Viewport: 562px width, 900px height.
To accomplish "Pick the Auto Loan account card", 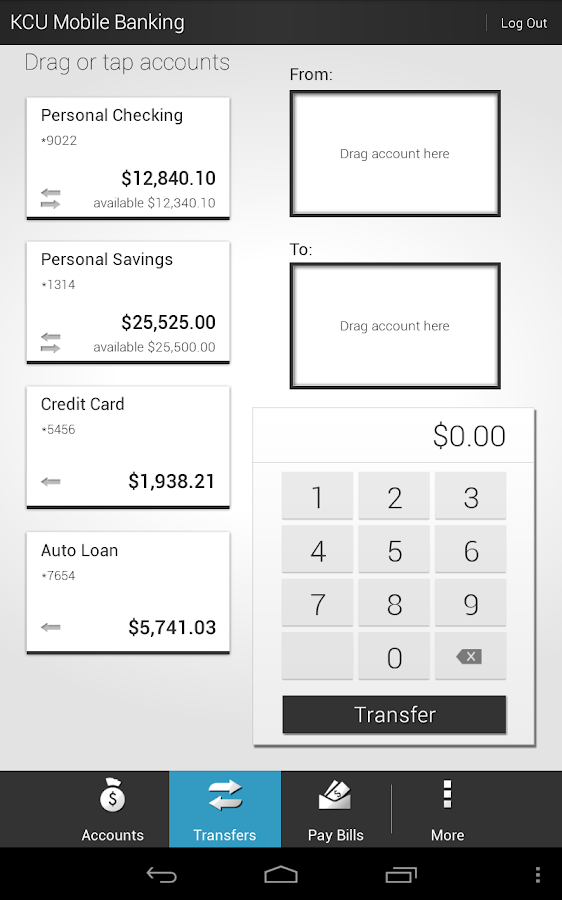I will click(x=128, y=592).
